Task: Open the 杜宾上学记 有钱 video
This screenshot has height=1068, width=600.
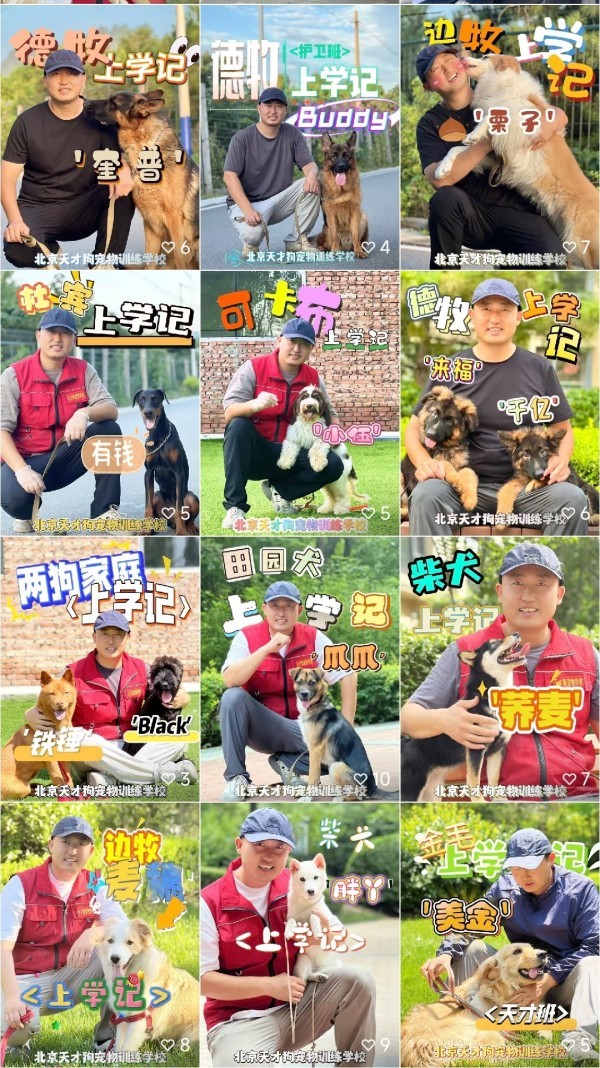Action: coord(99,403)
